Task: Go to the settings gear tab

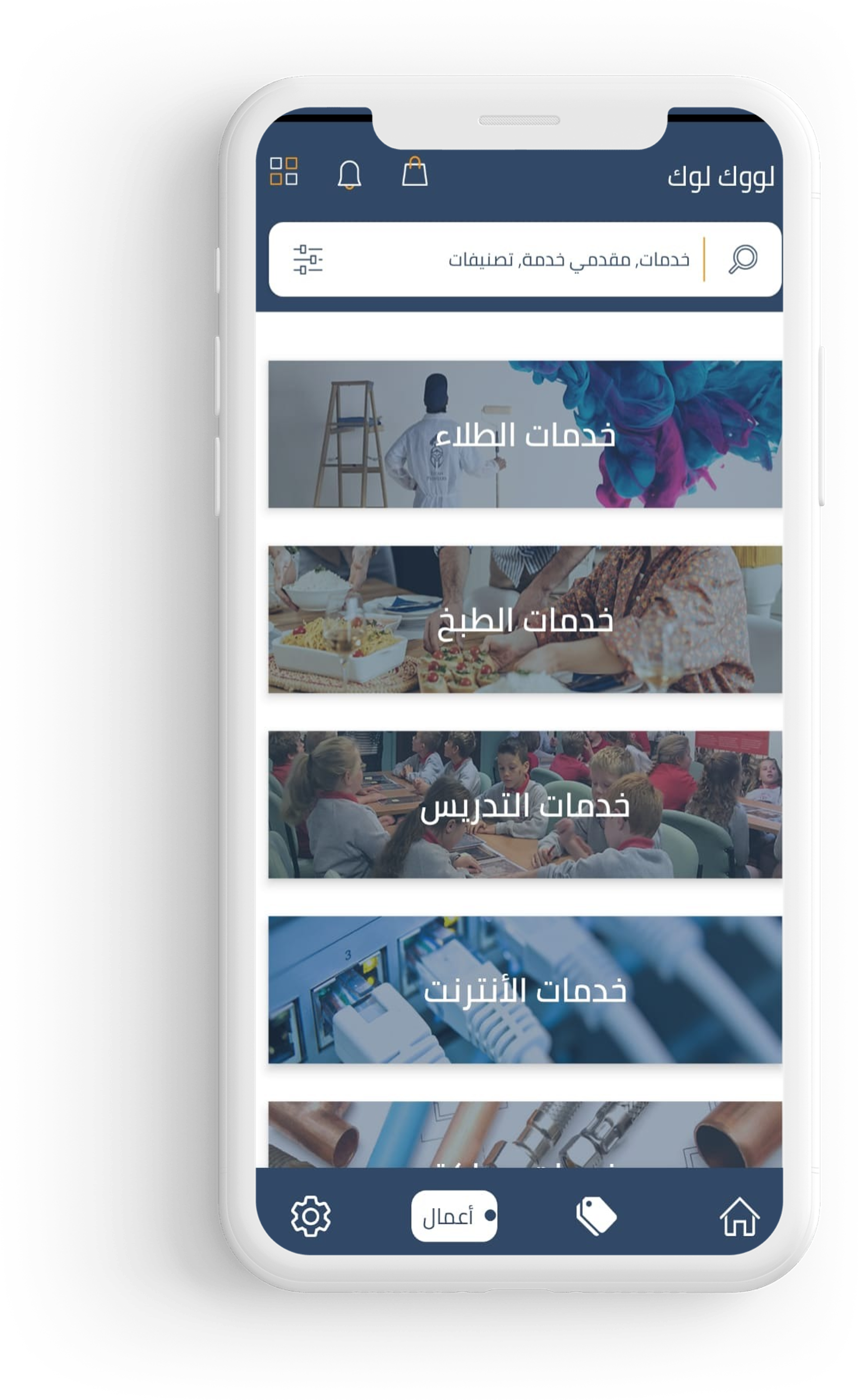Action: (x=310, y=1216)
